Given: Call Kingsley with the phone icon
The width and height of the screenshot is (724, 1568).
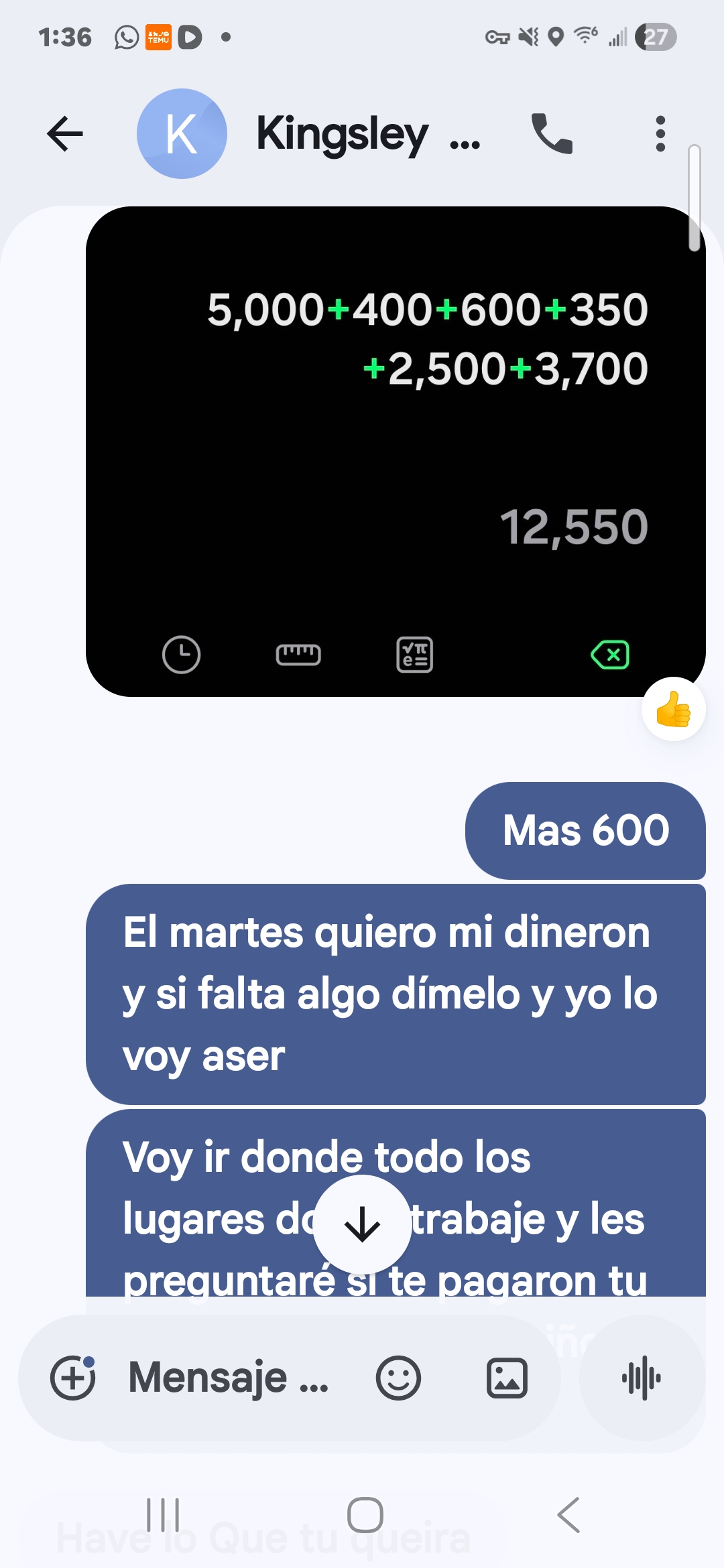Looking at the screenshot, I should coord(552,134).
